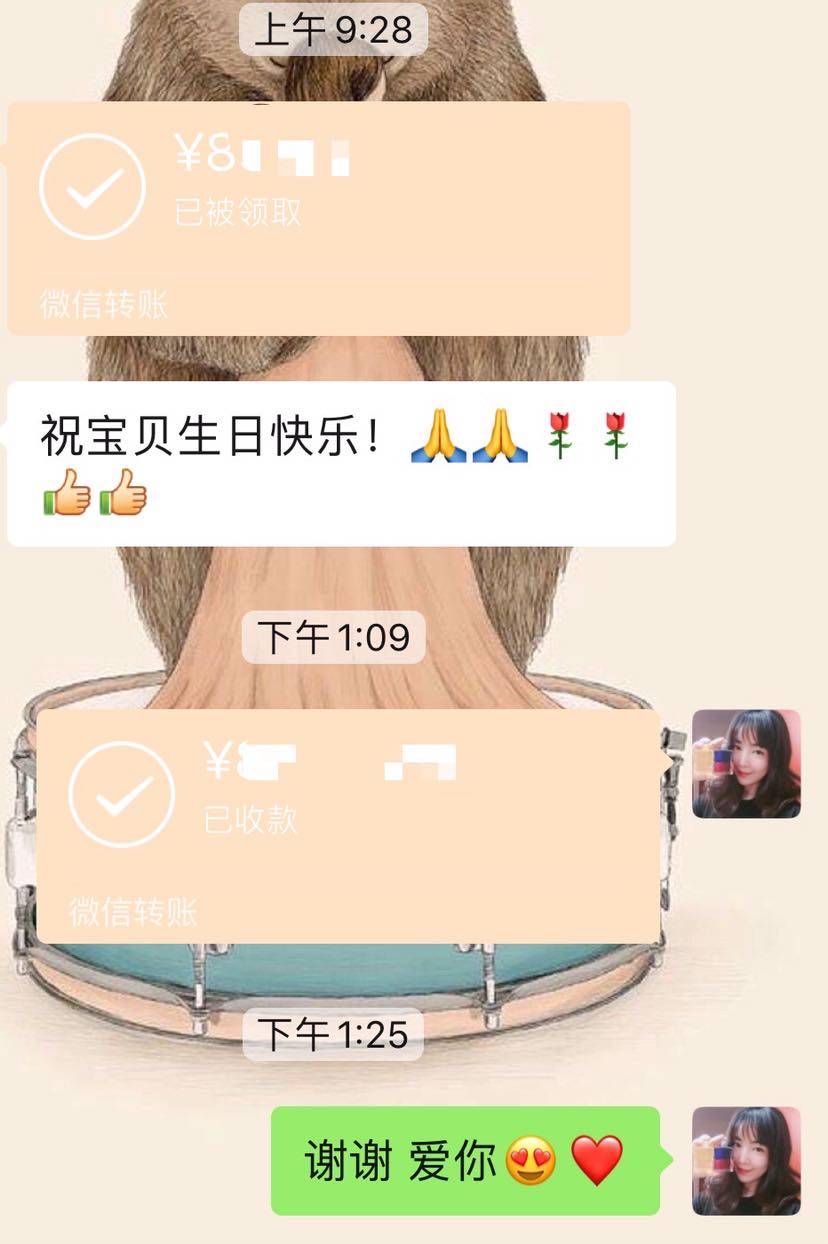Tap avatar beside 谢谢 爱你 message
Viewport: 828px width, 1244px height.
click(746, 1160)
